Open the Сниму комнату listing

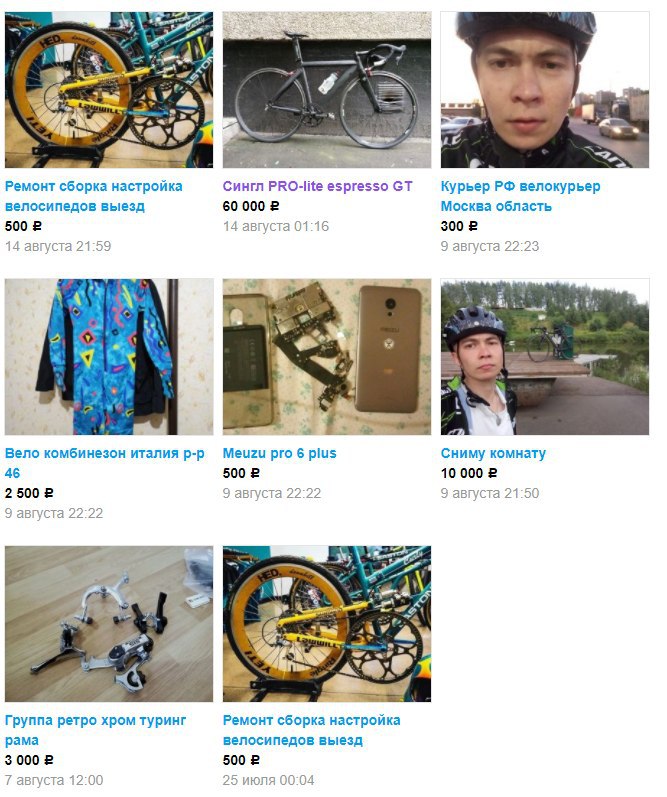[493, 453]
